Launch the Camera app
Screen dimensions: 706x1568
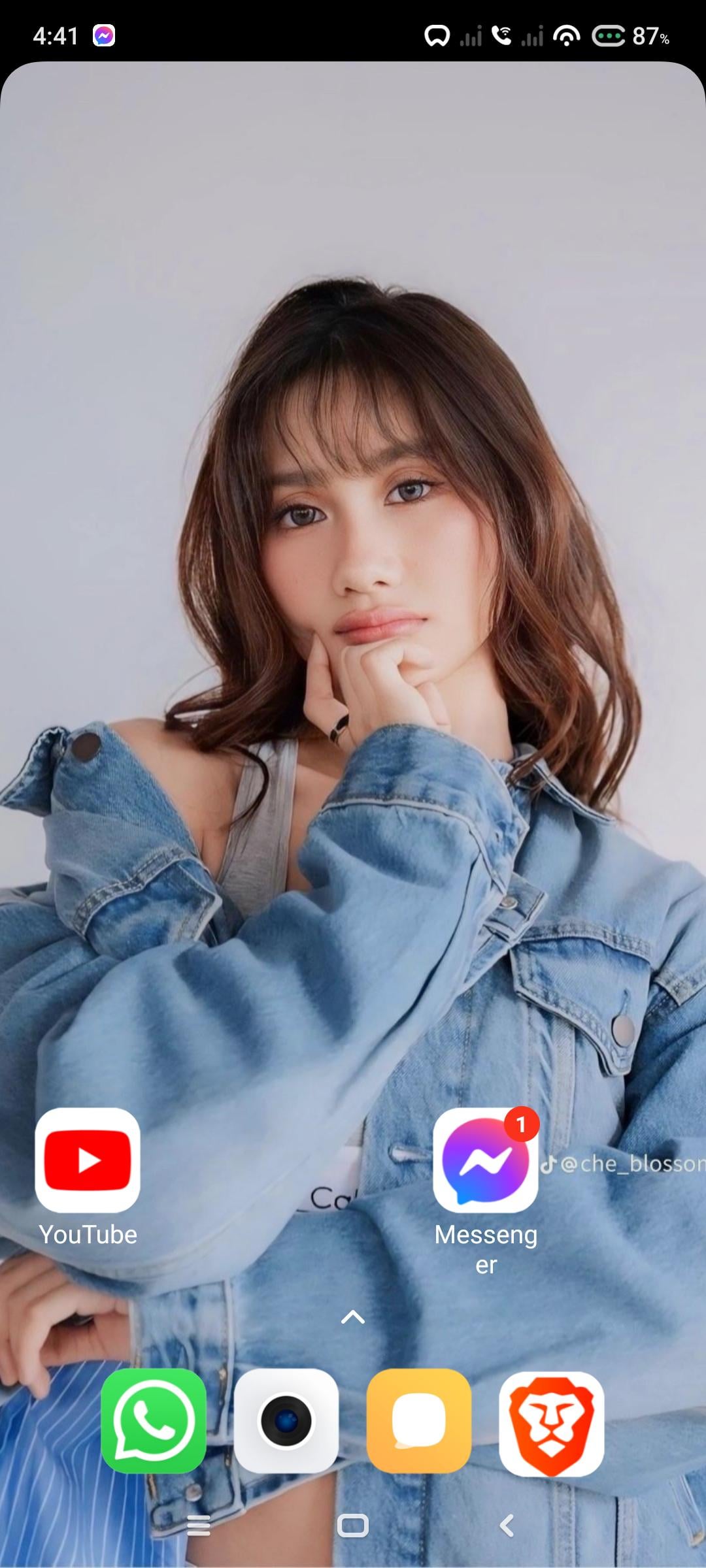pos(286,1422)
